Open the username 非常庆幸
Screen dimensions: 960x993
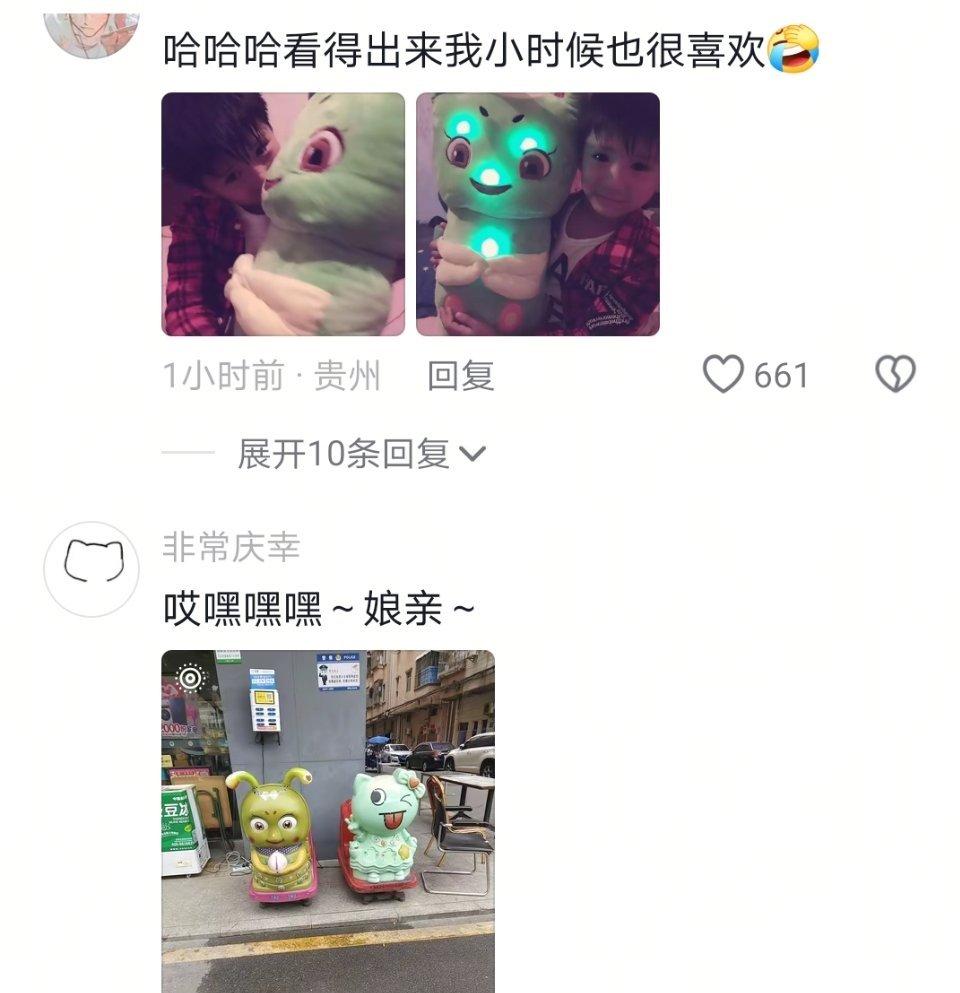tap(231, 547)
